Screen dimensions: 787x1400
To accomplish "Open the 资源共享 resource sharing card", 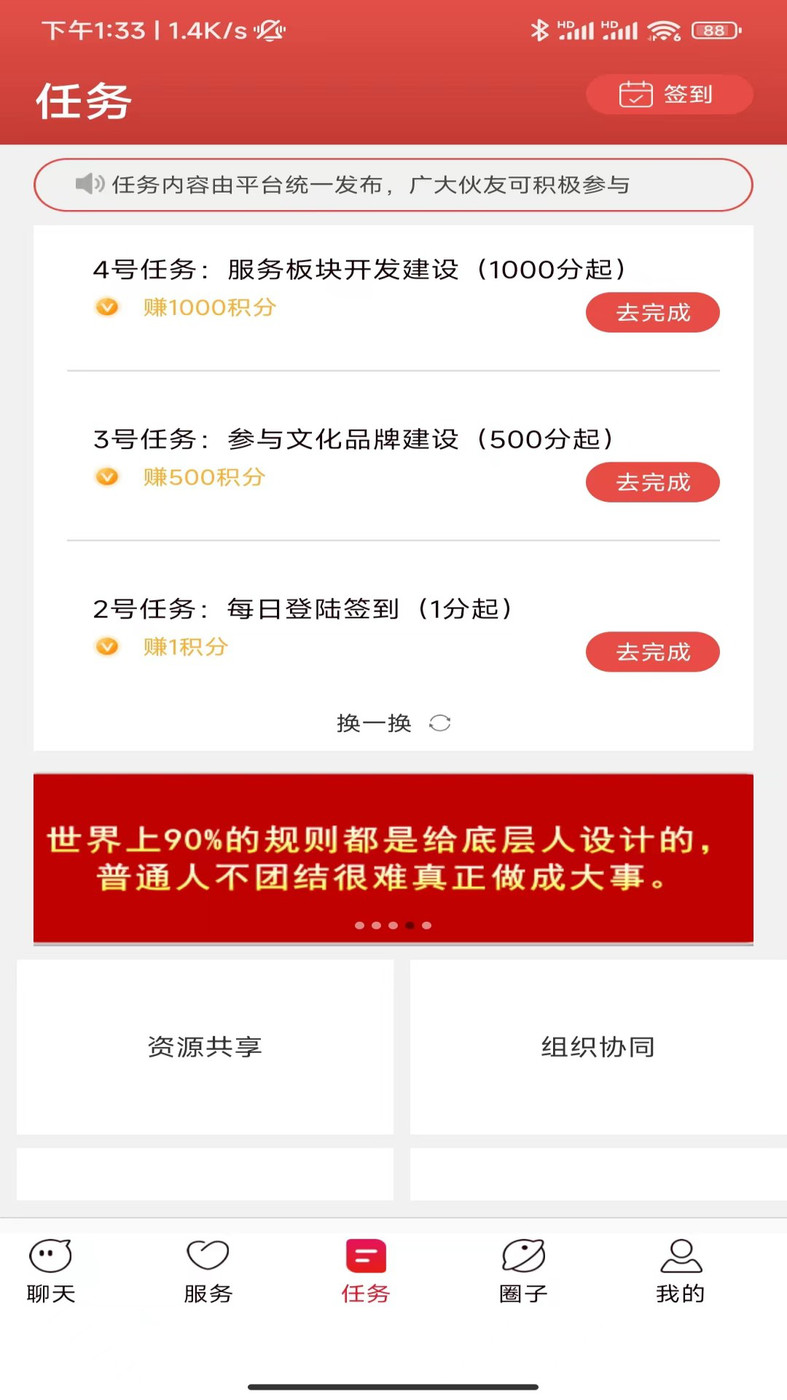I will coord(204,1047).
